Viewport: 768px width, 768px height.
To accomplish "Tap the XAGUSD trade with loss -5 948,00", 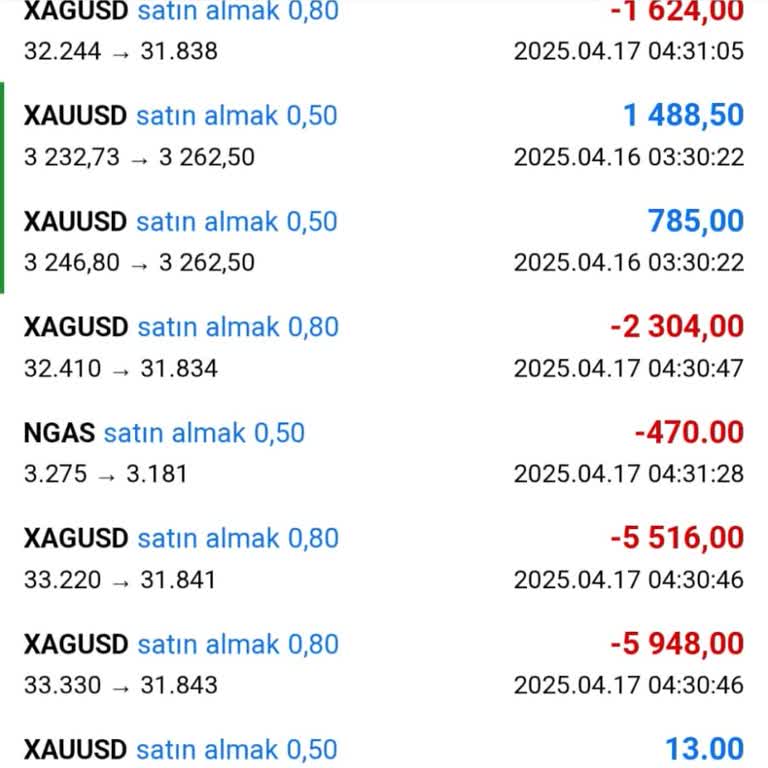I will click(x=384, y=664).
